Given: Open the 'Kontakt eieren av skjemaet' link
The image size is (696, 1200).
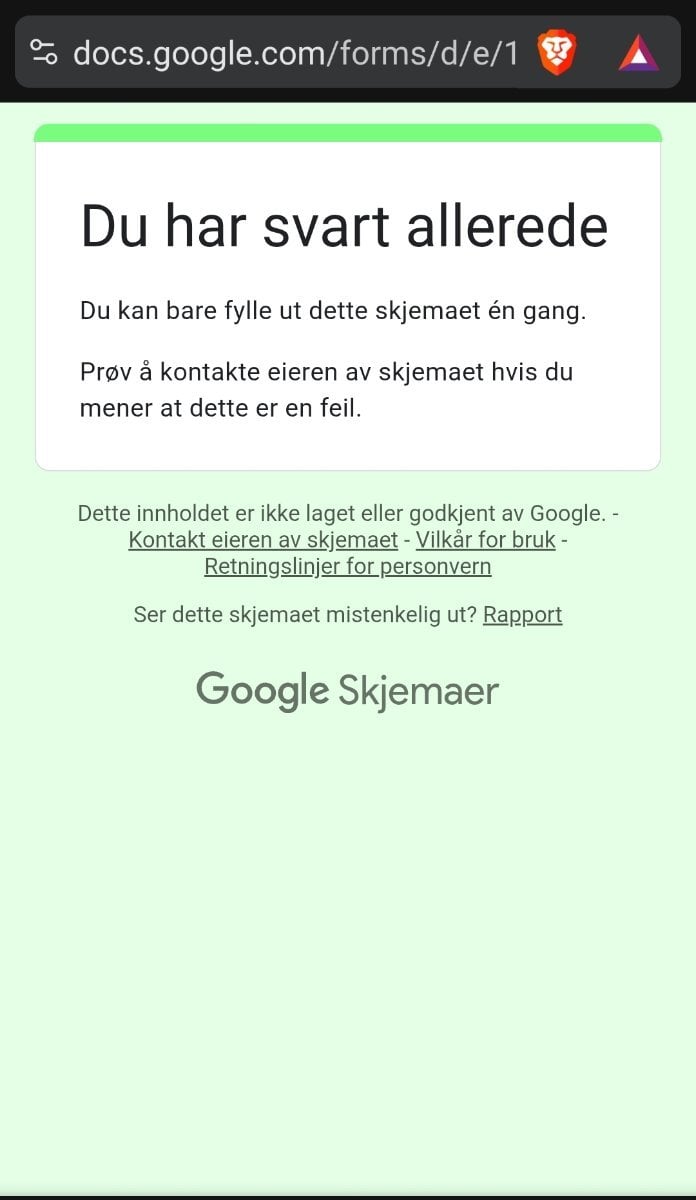Looking at the screenshot, I should pyautogui.click(x=263, y=540).
